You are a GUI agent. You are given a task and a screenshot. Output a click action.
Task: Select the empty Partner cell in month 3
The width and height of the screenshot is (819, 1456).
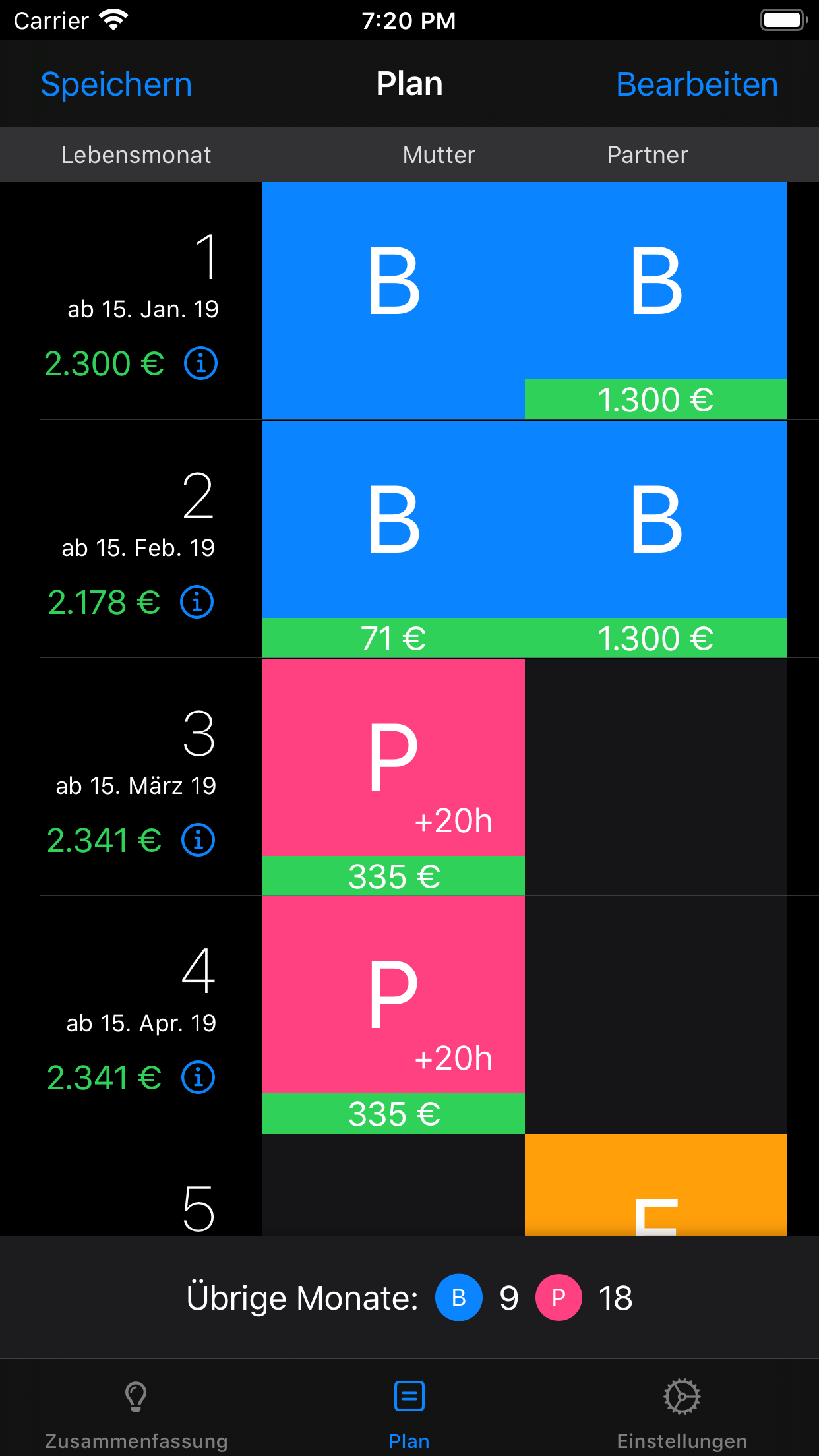[x=656, y=777]
